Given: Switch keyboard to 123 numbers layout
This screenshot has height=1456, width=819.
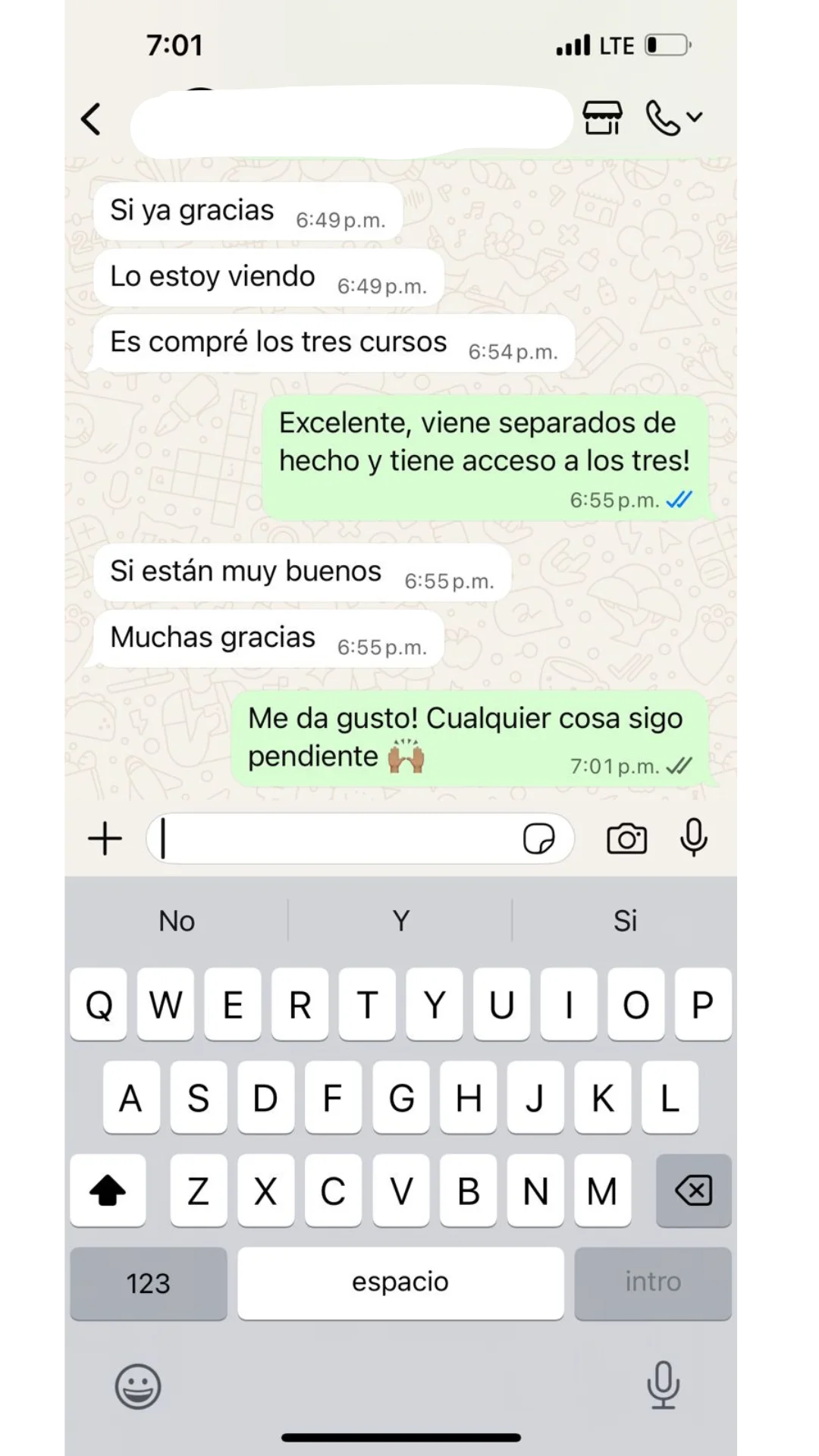Looking at the screenshot, I should pyautogui.click(x=149, y=1283).
